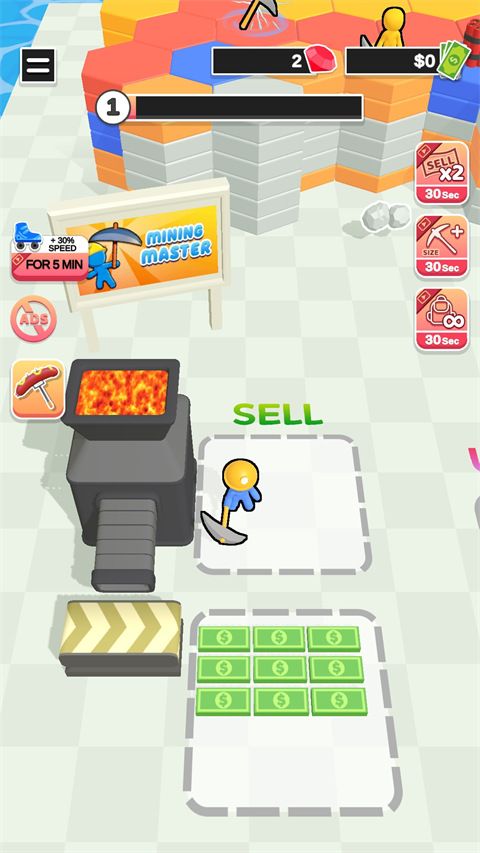Open the hamburger menu
Screen dimensions: 480x853
pos(38,66)
